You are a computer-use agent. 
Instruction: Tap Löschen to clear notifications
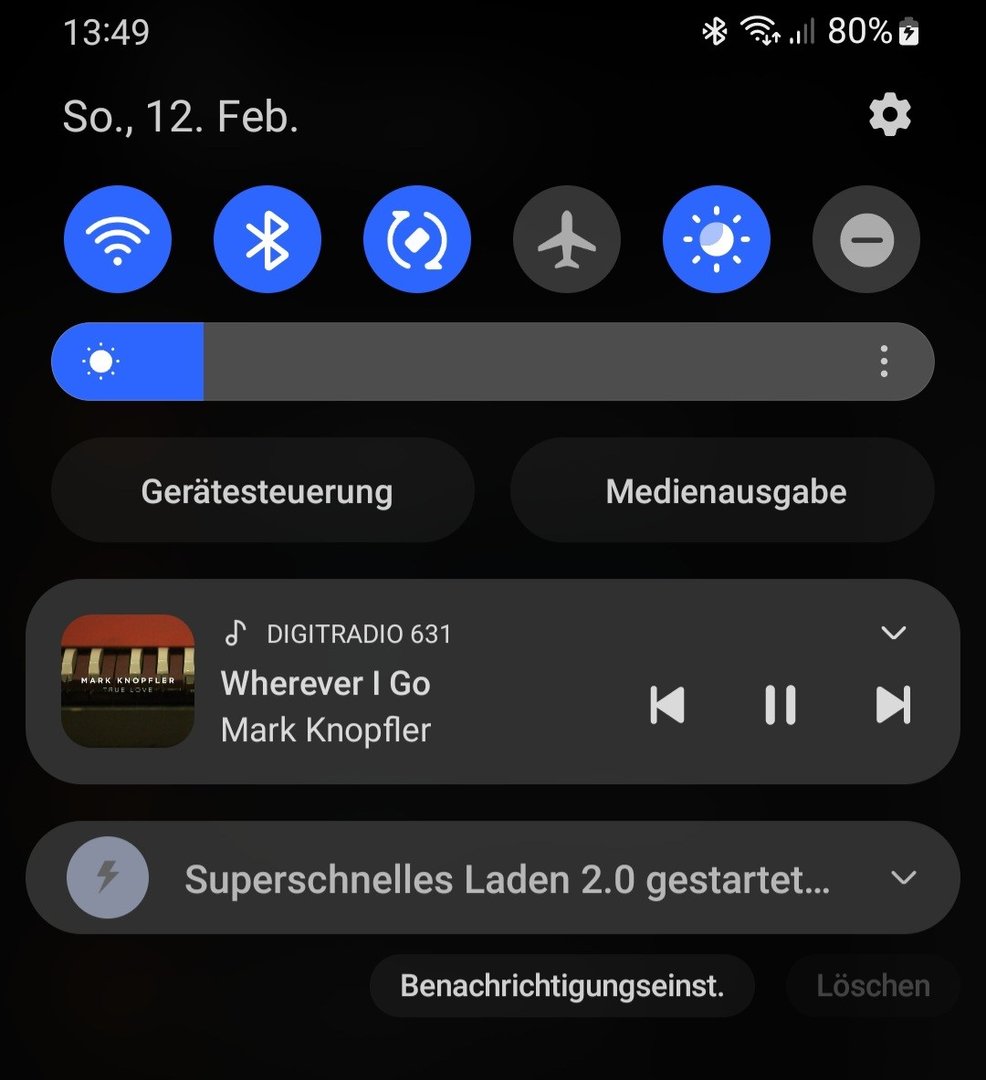[872, 986]
